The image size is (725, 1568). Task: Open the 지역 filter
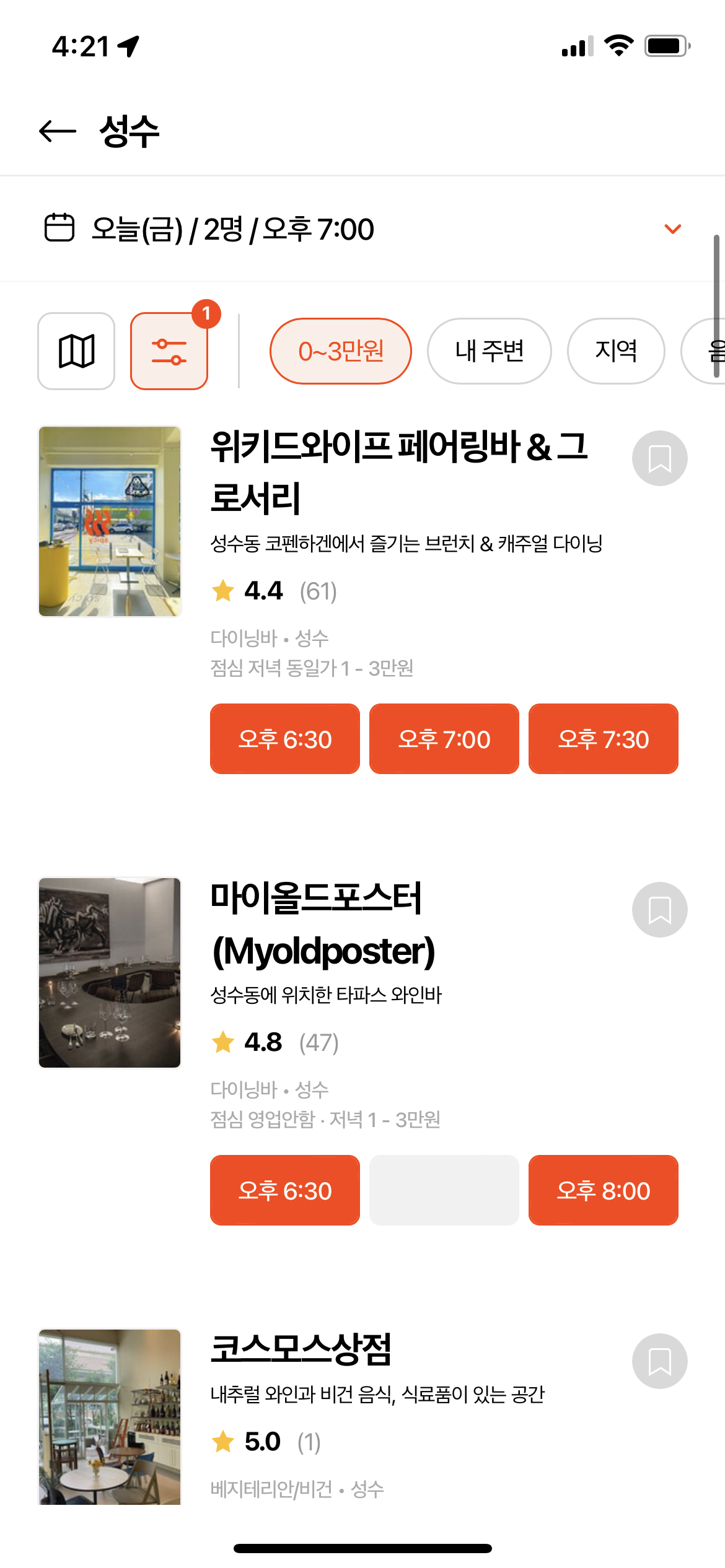point(616,351)
